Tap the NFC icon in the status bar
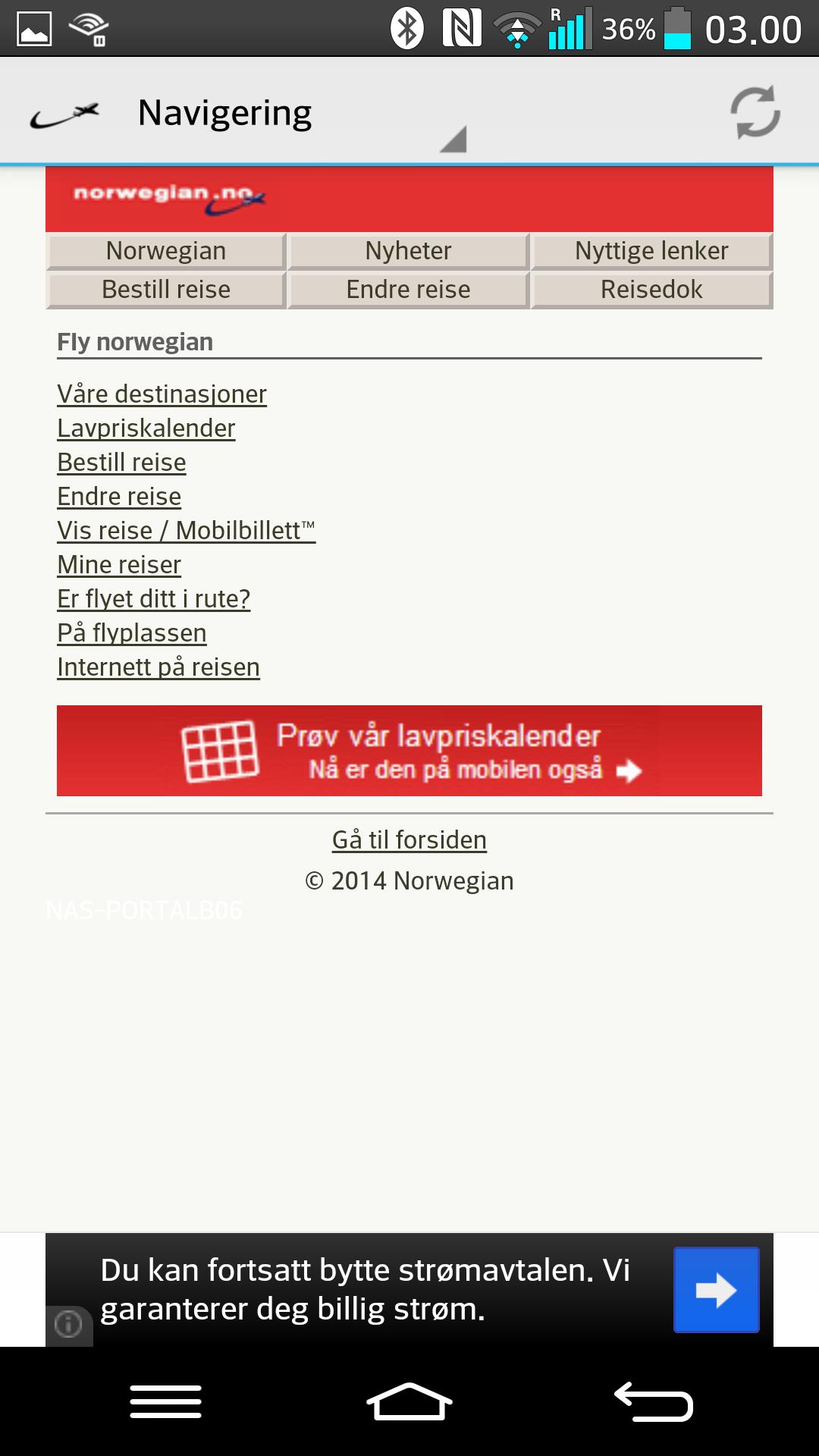Image resolution: width=819 pixels, height=1456 pixels. coord(463,27)
